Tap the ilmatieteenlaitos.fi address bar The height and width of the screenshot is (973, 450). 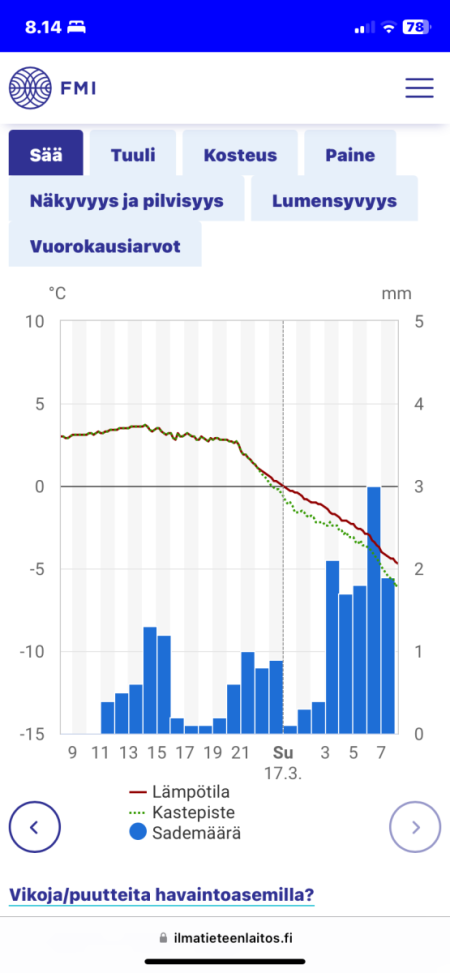click(225, 938)
